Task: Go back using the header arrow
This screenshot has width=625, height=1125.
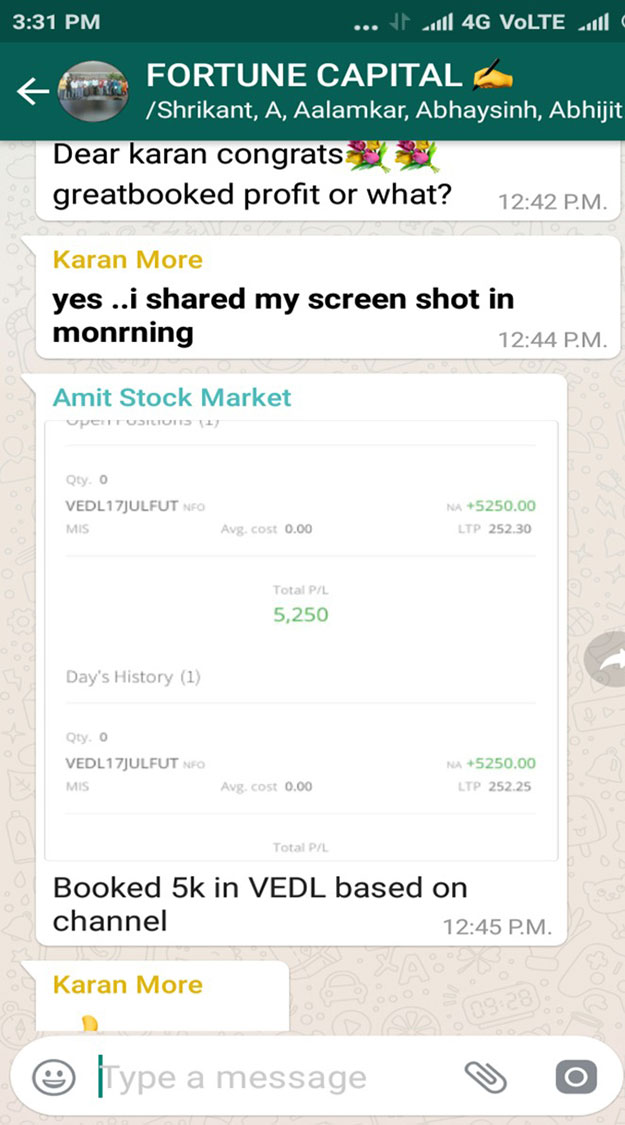Action: point(33,91)
